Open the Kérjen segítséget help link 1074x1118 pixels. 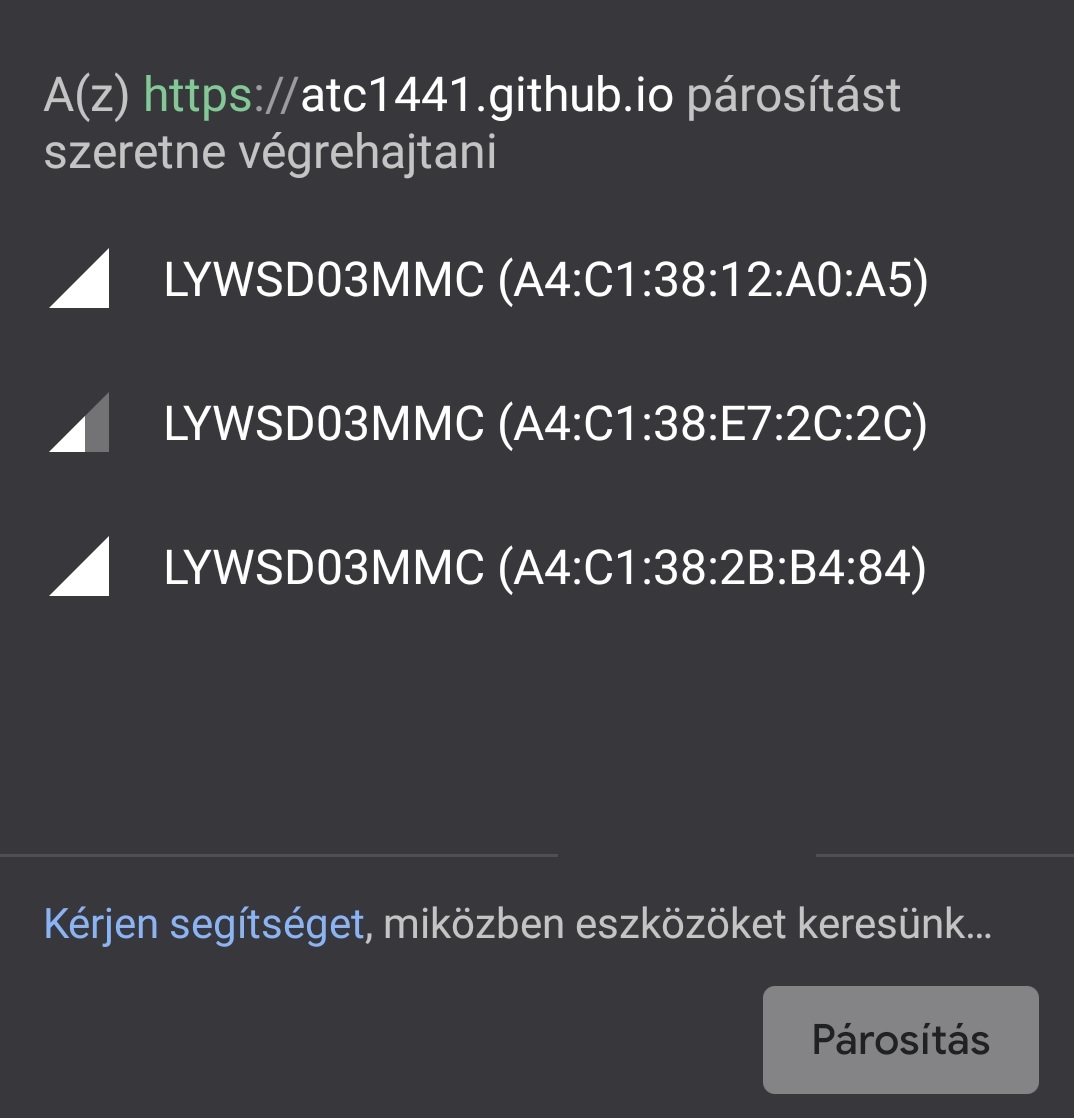[204, 925]
